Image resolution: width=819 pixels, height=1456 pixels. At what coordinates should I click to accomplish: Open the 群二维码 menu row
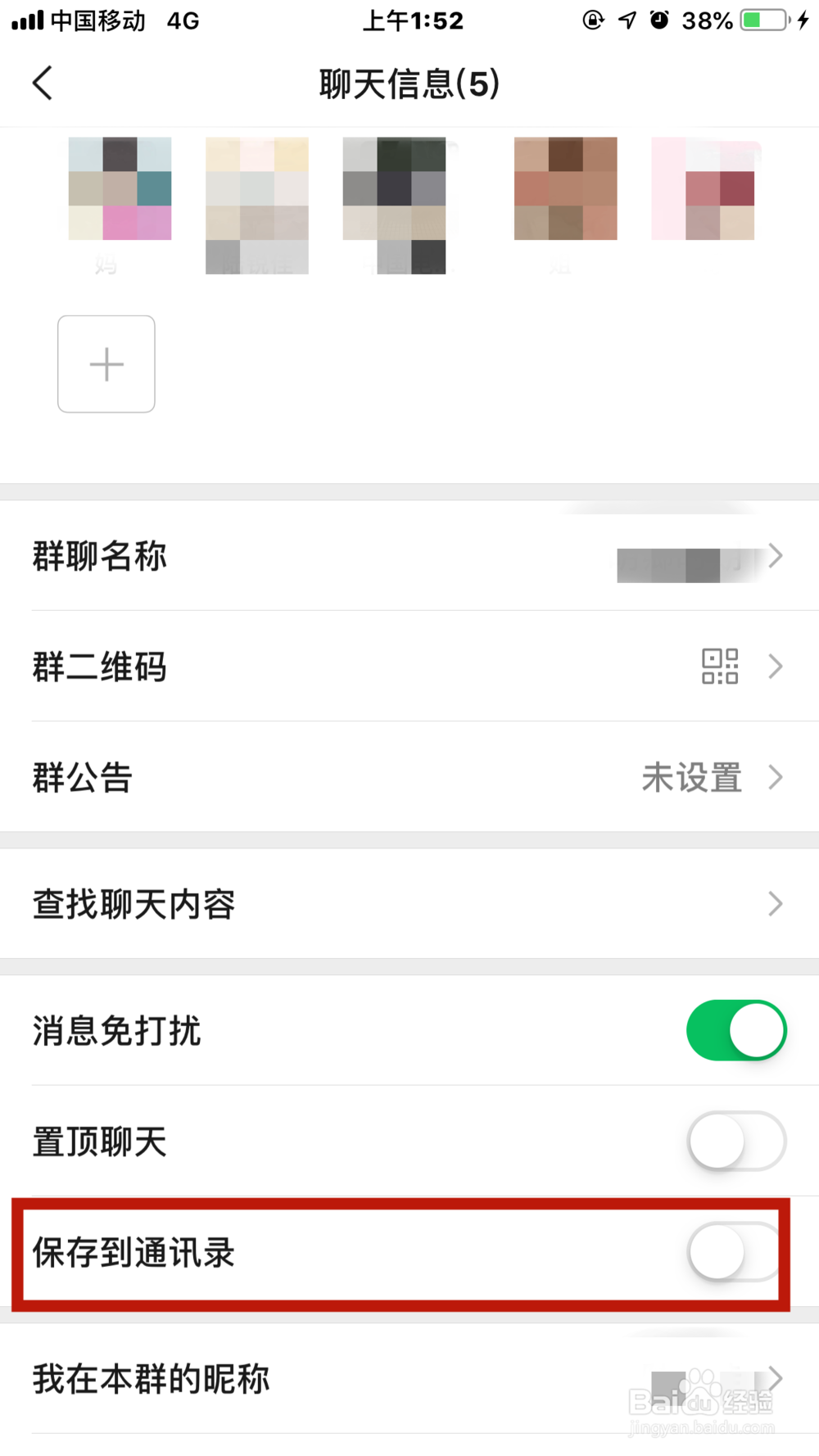409,667
